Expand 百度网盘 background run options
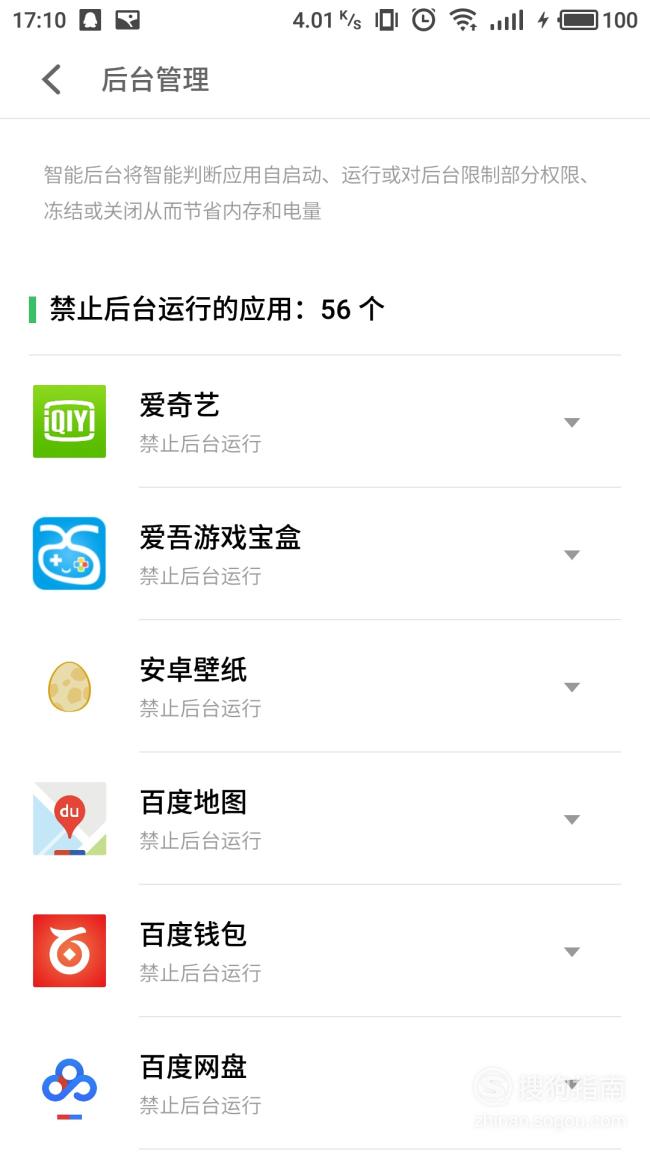Image resolution: width=650 pixels, height=1155 pixels. click(572, 1084)
